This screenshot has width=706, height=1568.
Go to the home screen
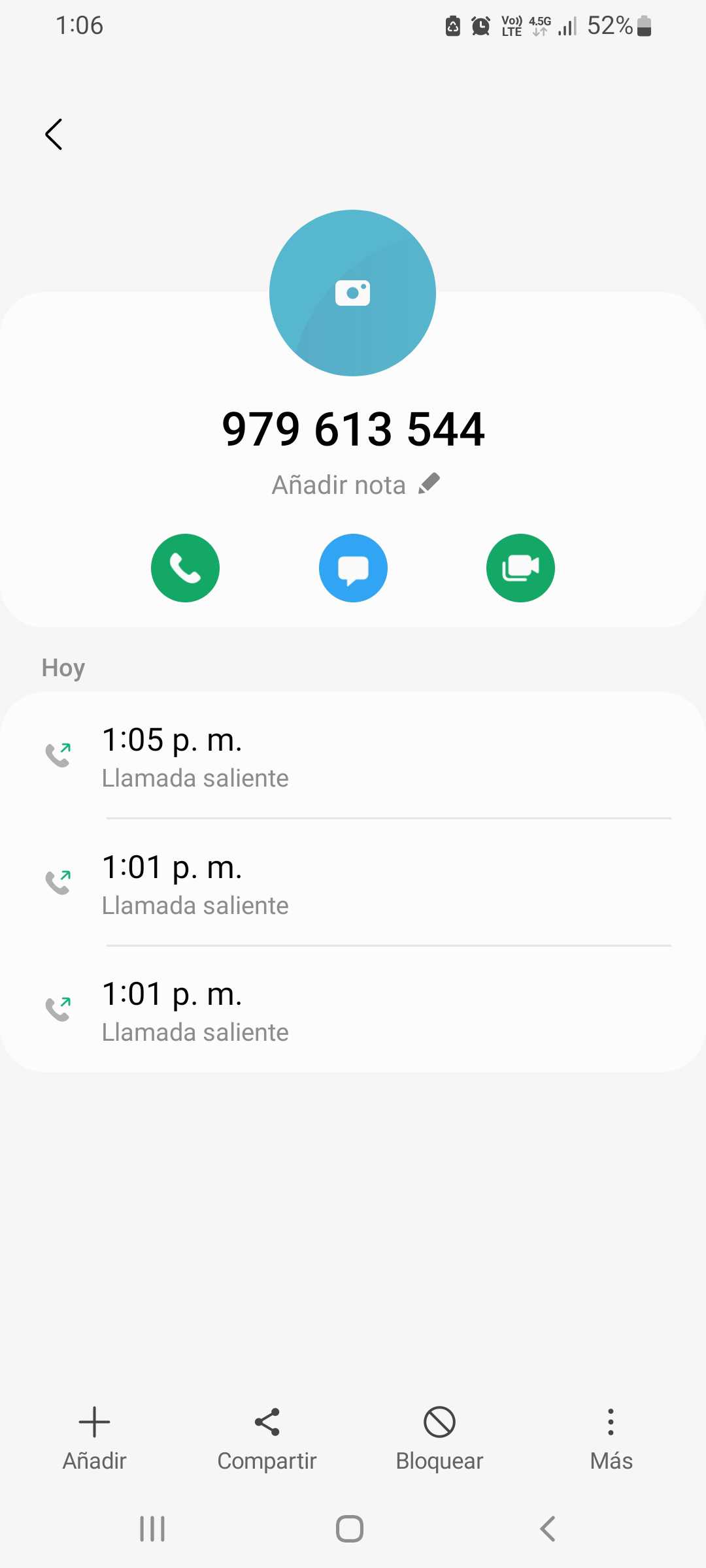click(350, 1529)
